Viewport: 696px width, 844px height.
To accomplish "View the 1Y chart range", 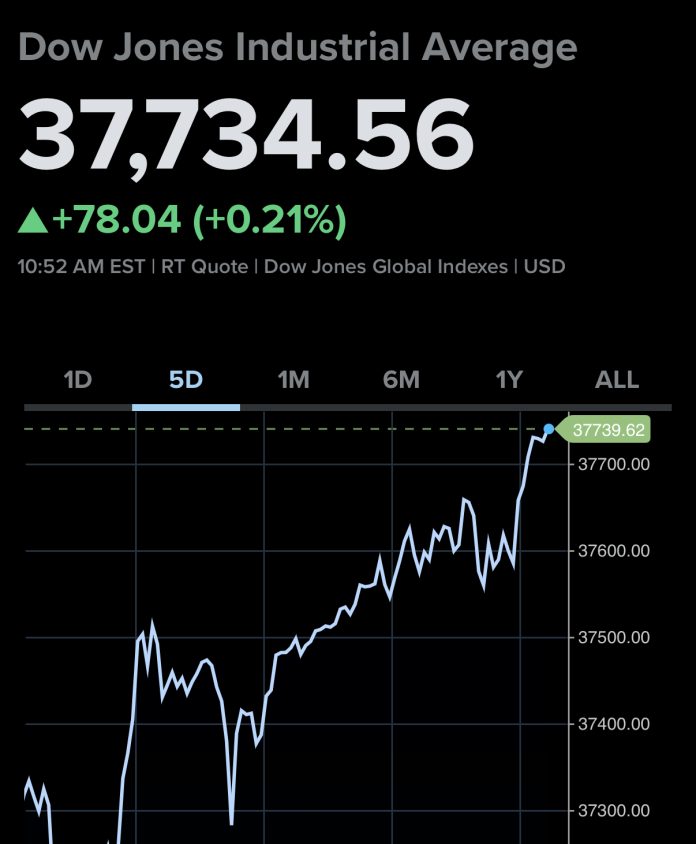I will pyautogui.click(x=509, y=380).
